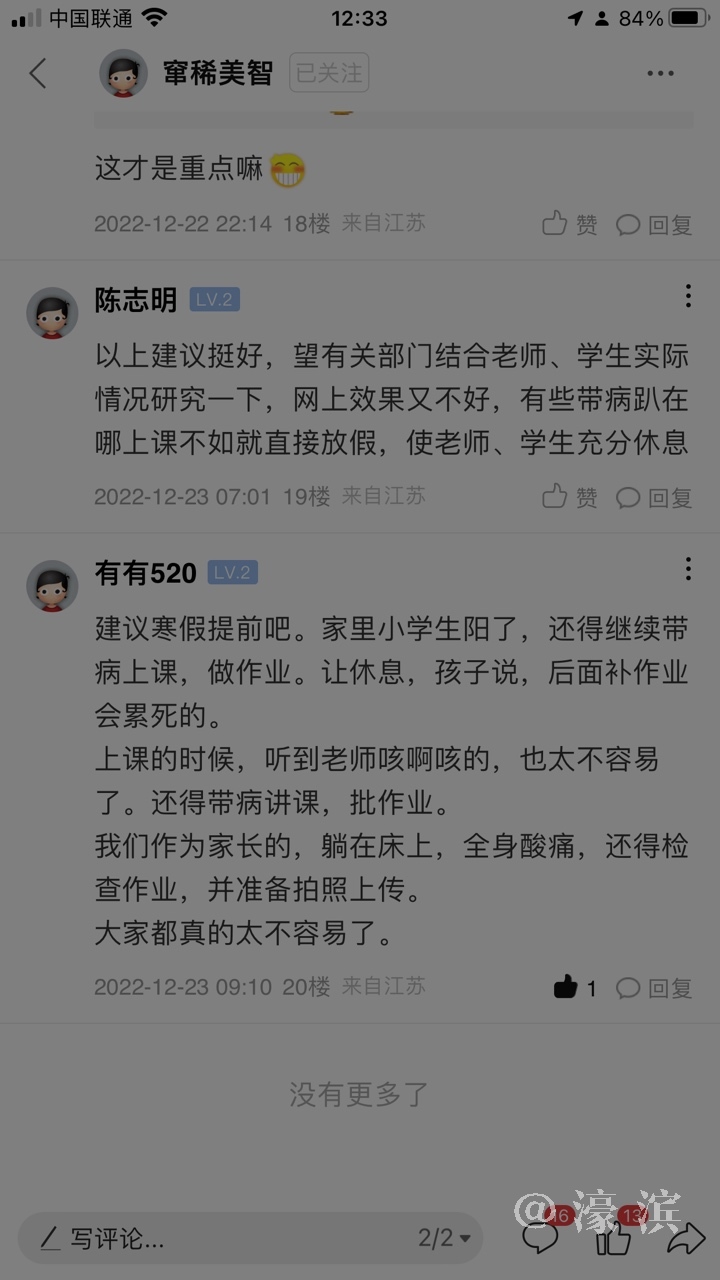Screen dimensions: 720x1280
Task: Share this post
Action: (686, 1239)
